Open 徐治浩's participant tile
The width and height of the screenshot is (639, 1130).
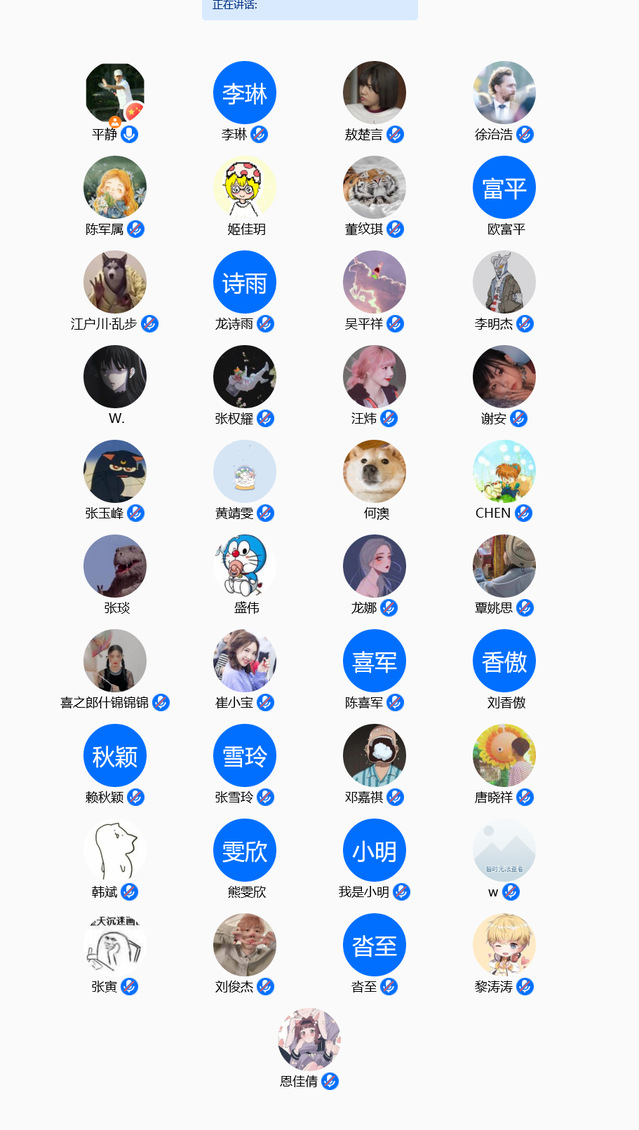[504, 93]
